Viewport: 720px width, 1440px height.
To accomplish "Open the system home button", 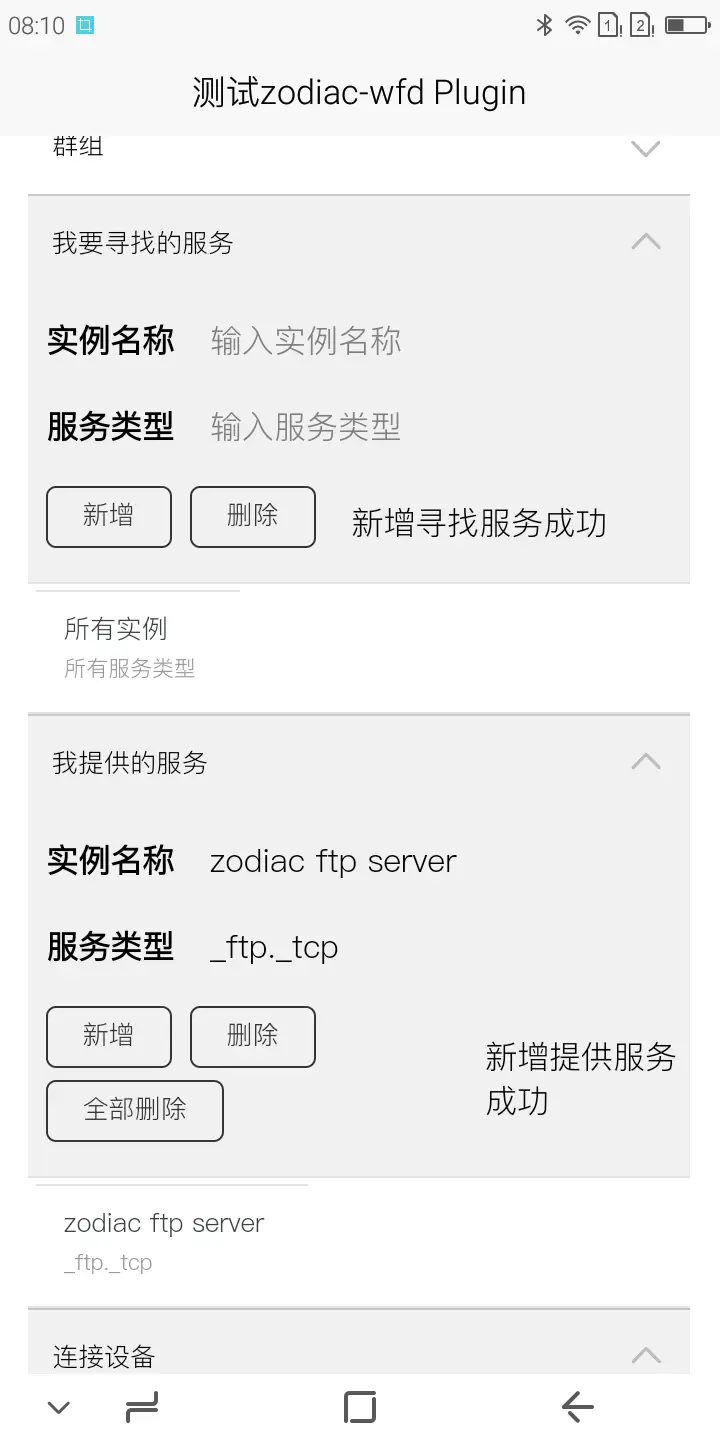I will pyautogui.click(x=360, y=1407).
